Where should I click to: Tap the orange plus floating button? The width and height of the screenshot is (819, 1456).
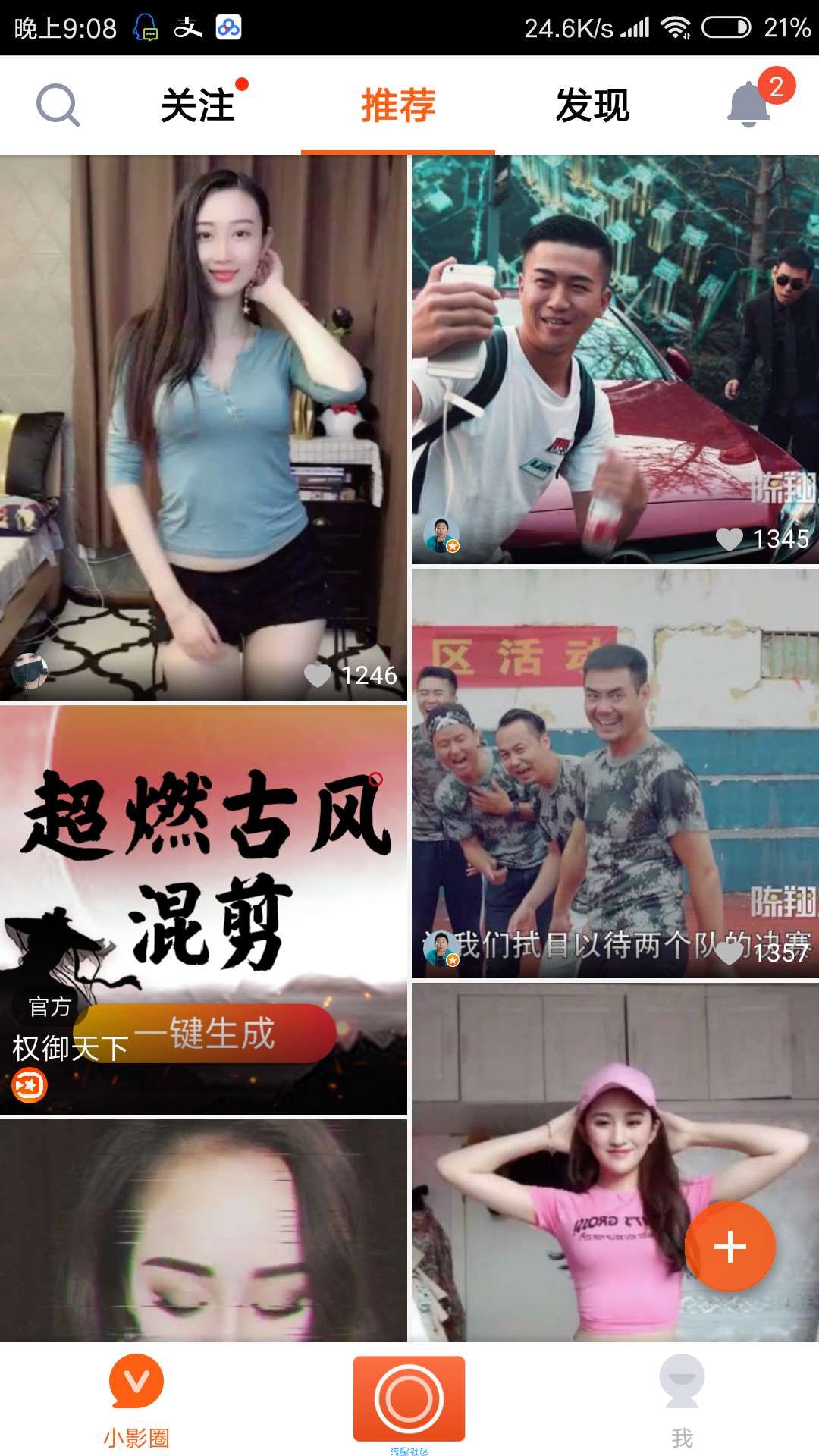coord(730,1246)
